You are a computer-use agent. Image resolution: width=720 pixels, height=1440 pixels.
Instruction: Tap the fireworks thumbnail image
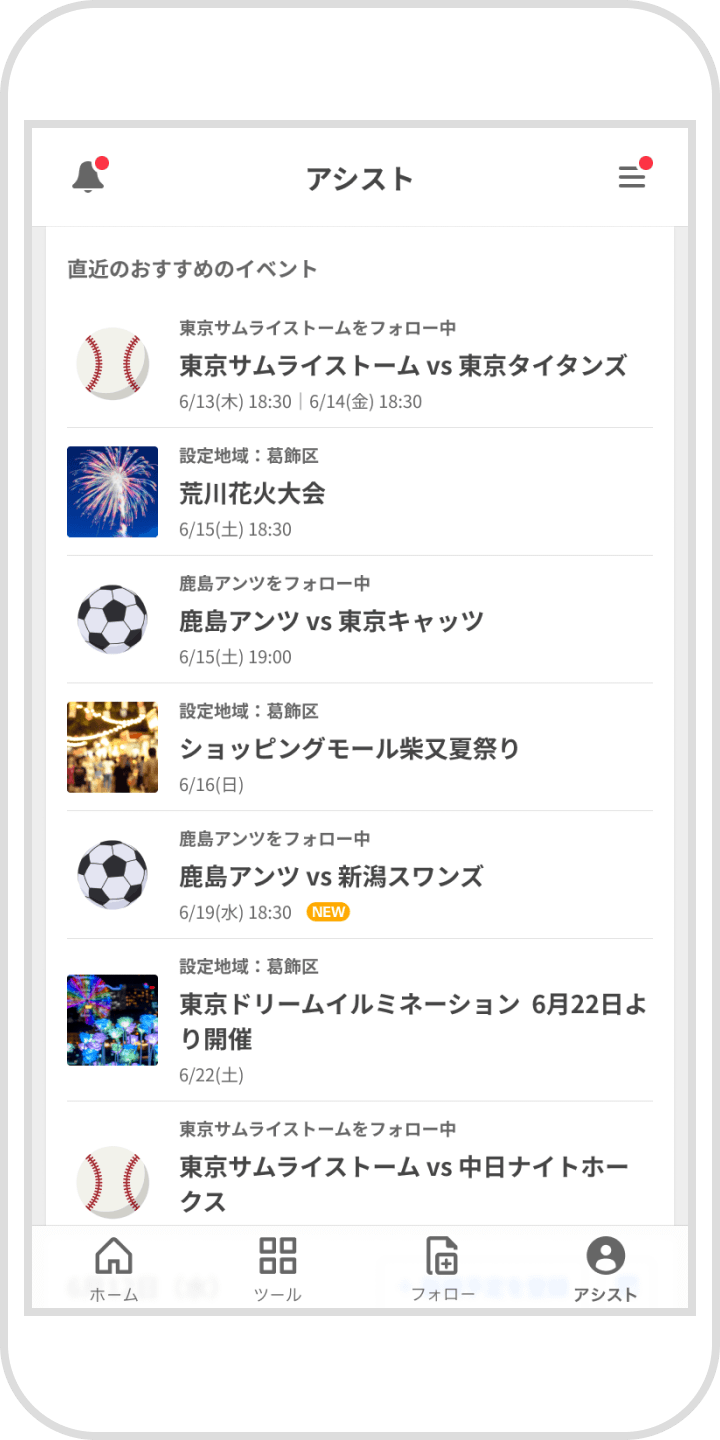pyautogui.click(x=112, y=491)
